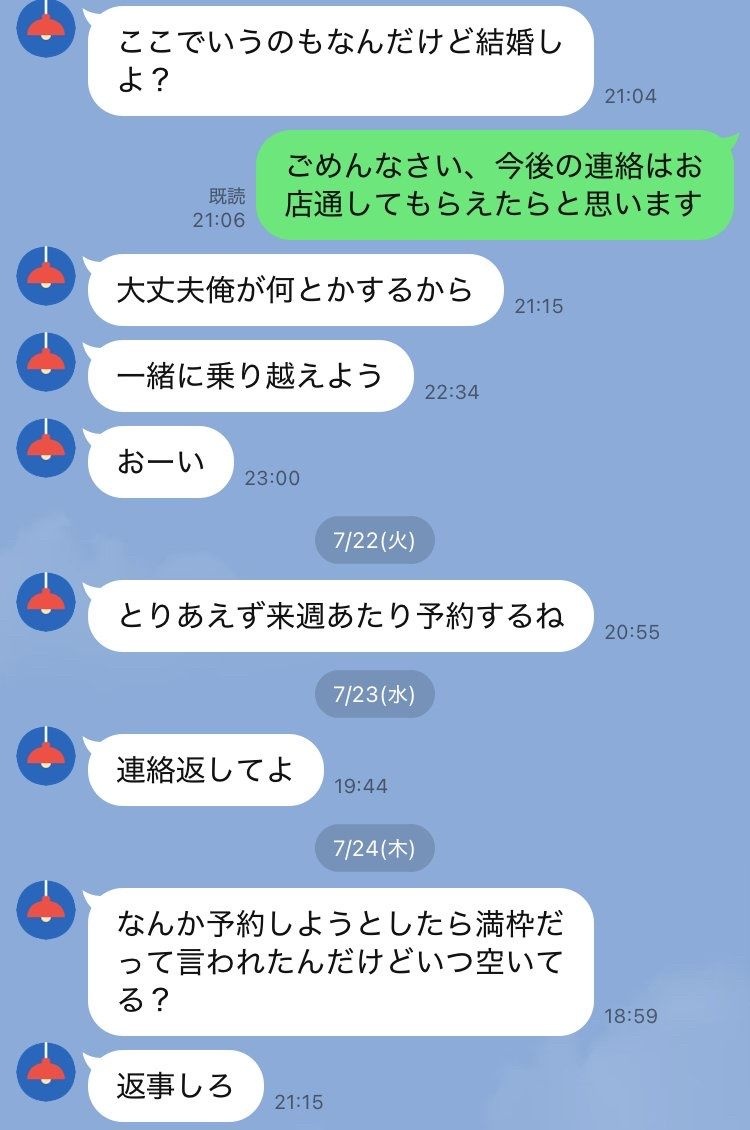This screenshot has height=1130, width=750.
Task: Open avatar beside 一緒に乗り越えよう message
Action: (47, 362)
